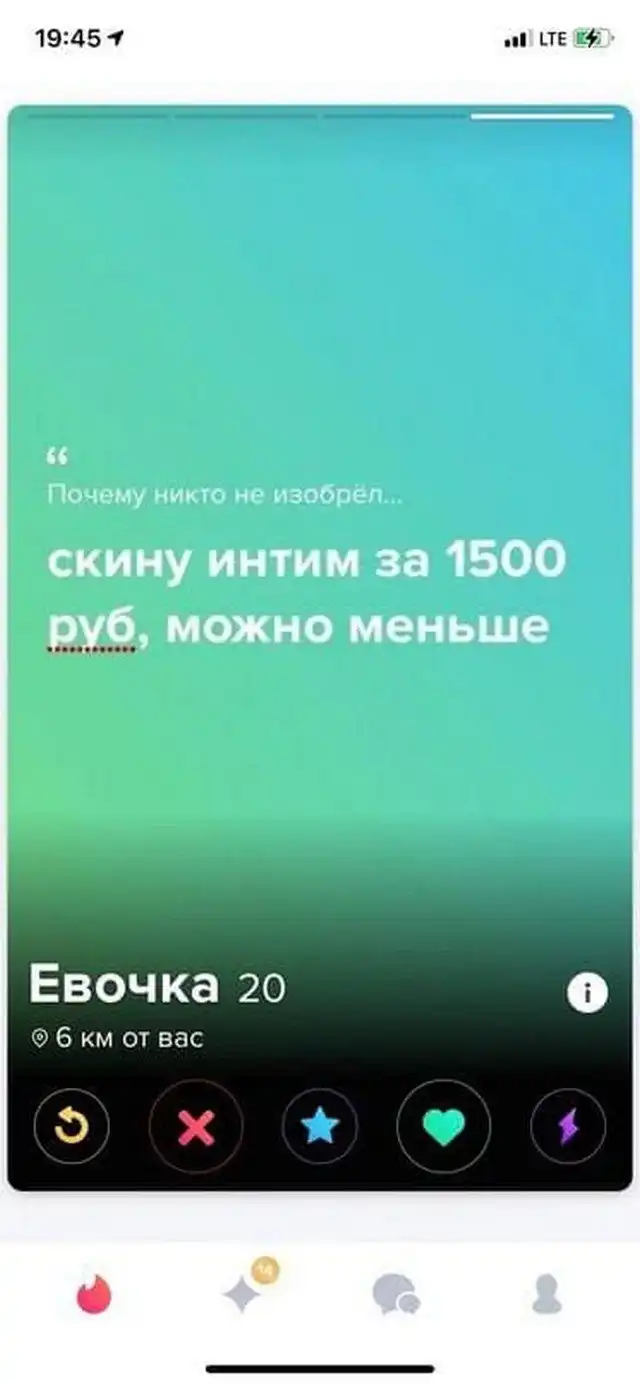Switch to the flame discovery tab
Image resolution: width=640 pixels, height=1385 pixels.
95,1297
